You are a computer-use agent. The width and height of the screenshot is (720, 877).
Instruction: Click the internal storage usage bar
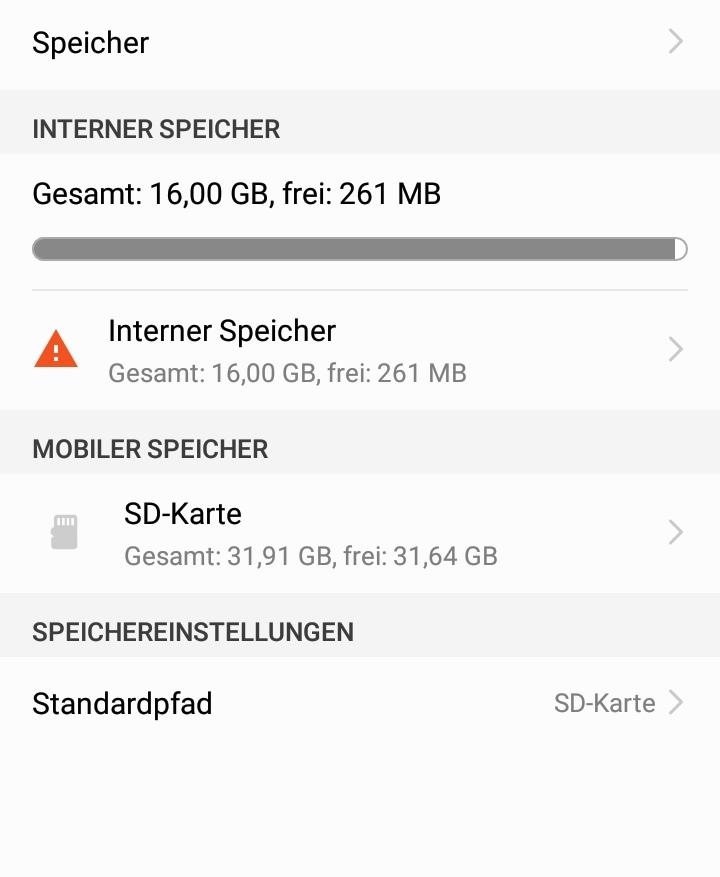tap(360, 246)
